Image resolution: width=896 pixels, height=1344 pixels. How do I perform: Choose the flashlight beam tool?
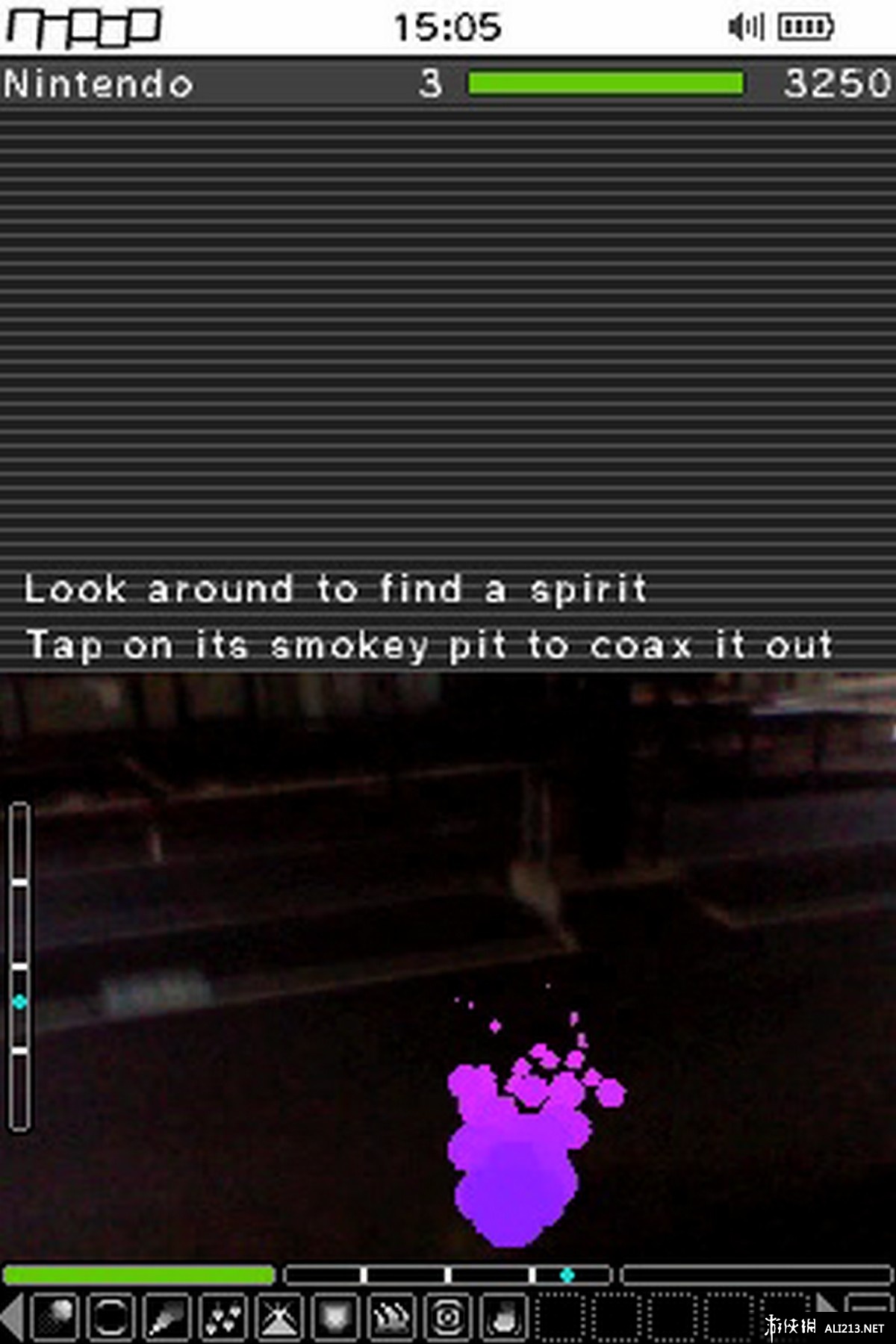coord(167,1318)
